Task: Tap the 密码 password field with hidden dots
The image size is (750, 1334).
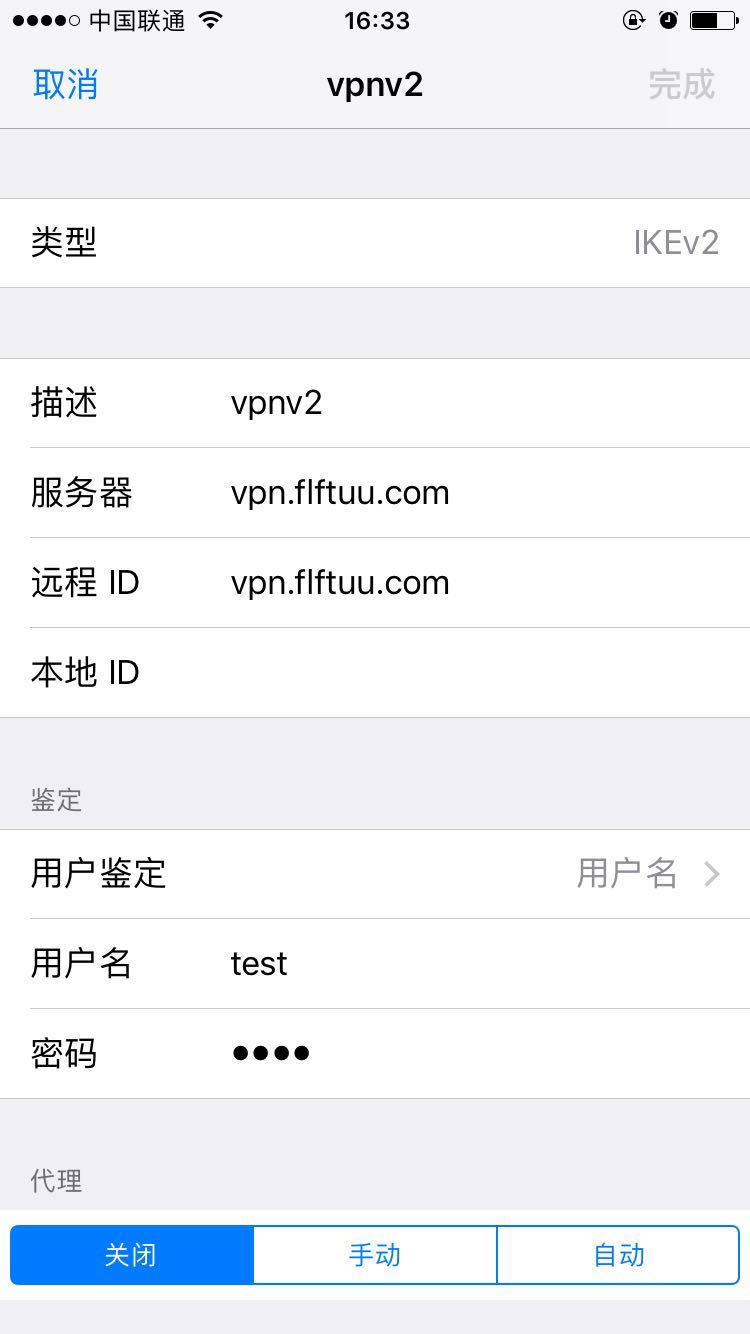Action: (x=400, y=1053)
